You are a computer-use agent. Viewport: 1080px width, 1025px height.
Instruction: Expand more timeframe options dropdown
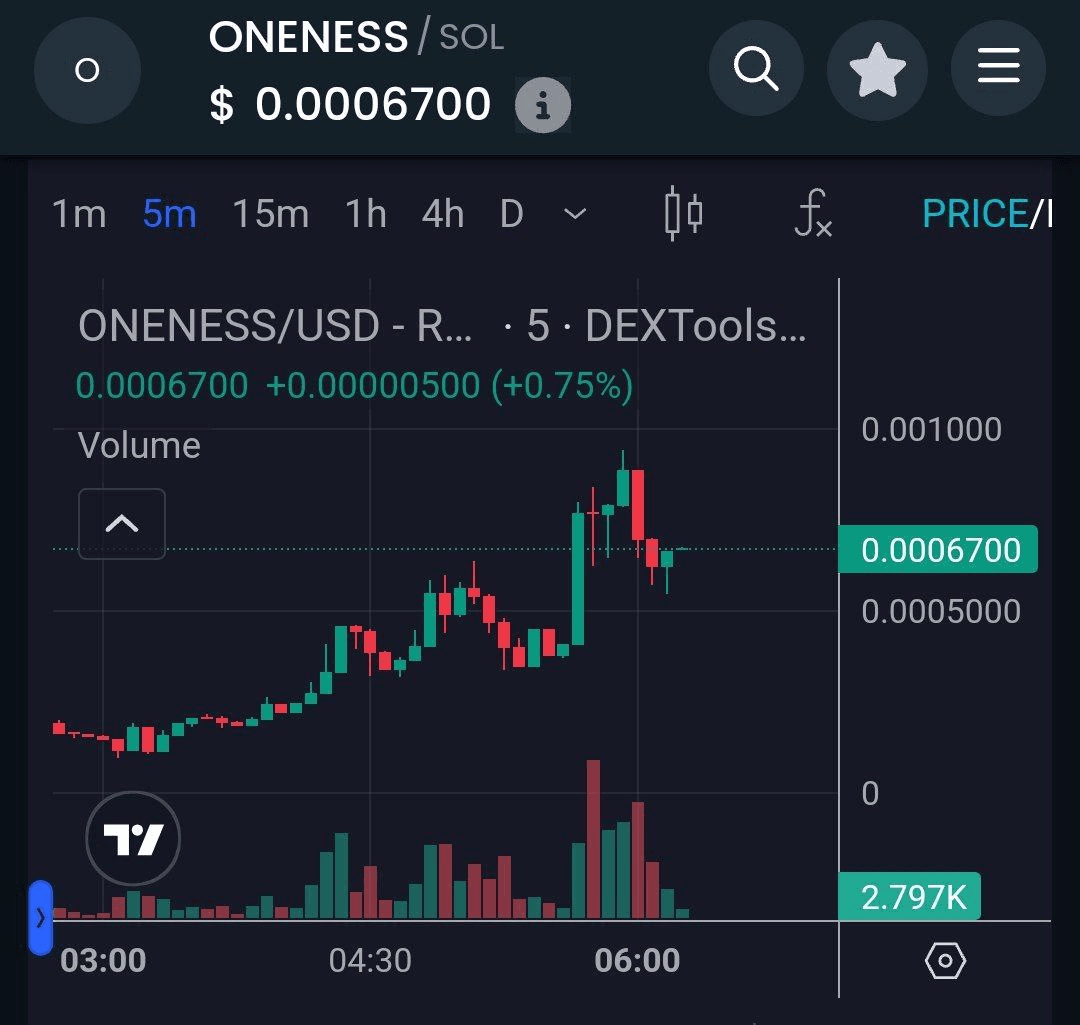coord(575,214)
